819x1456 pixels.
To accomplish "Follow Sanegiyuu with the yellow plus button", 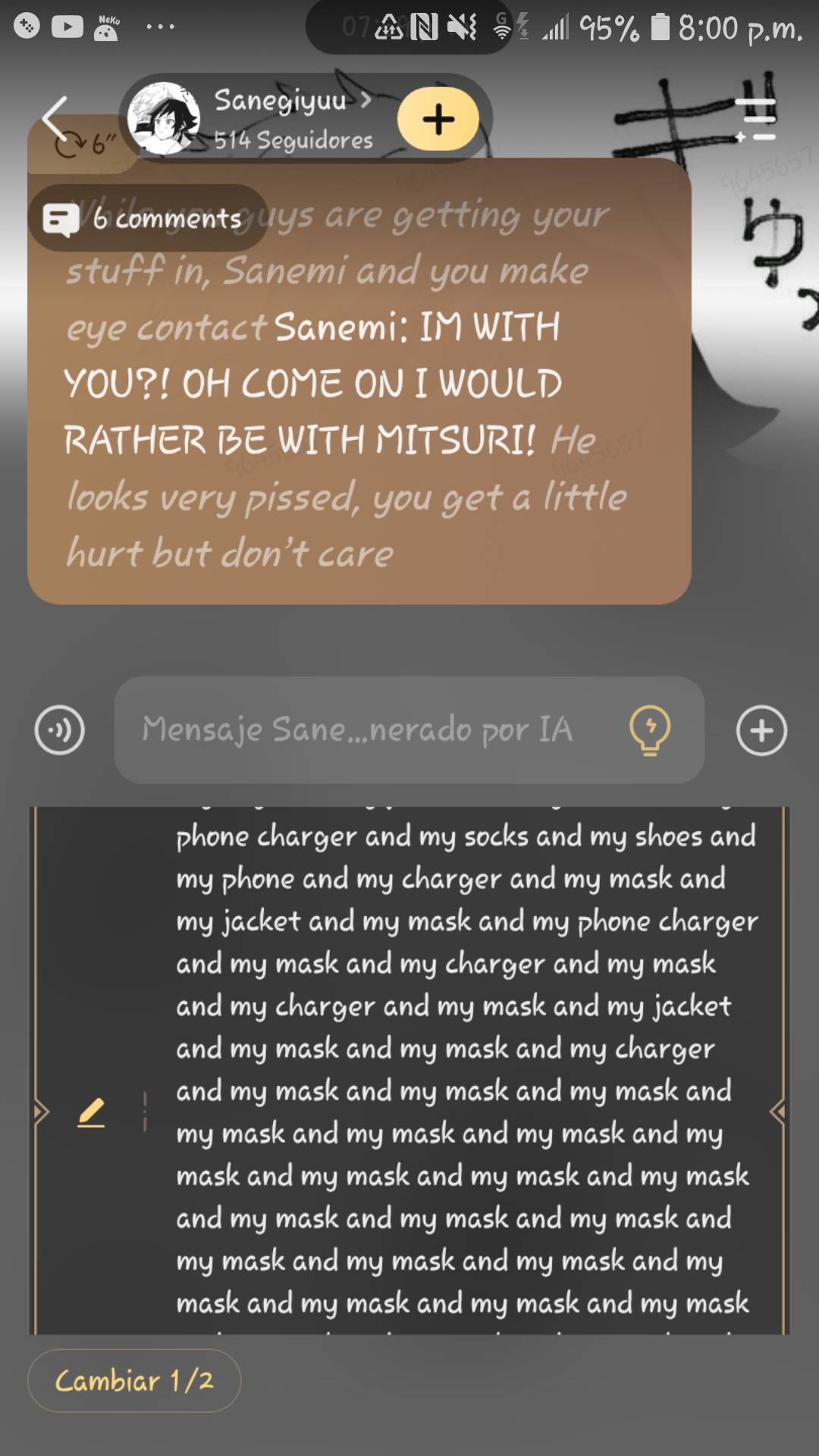I will 438,119.
